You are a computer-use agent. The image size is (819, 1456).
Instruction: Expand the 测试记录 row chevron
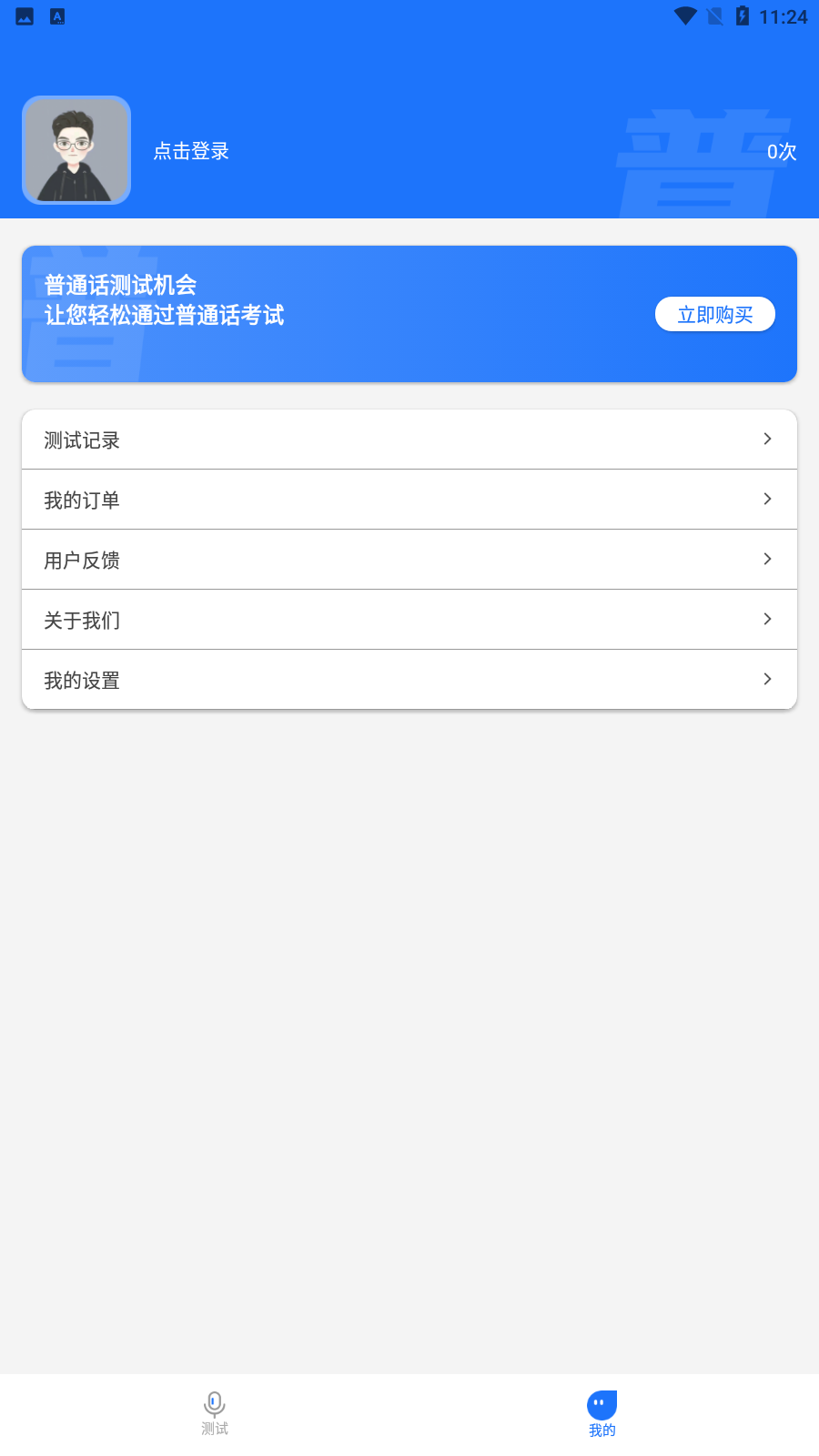point(767,439)
